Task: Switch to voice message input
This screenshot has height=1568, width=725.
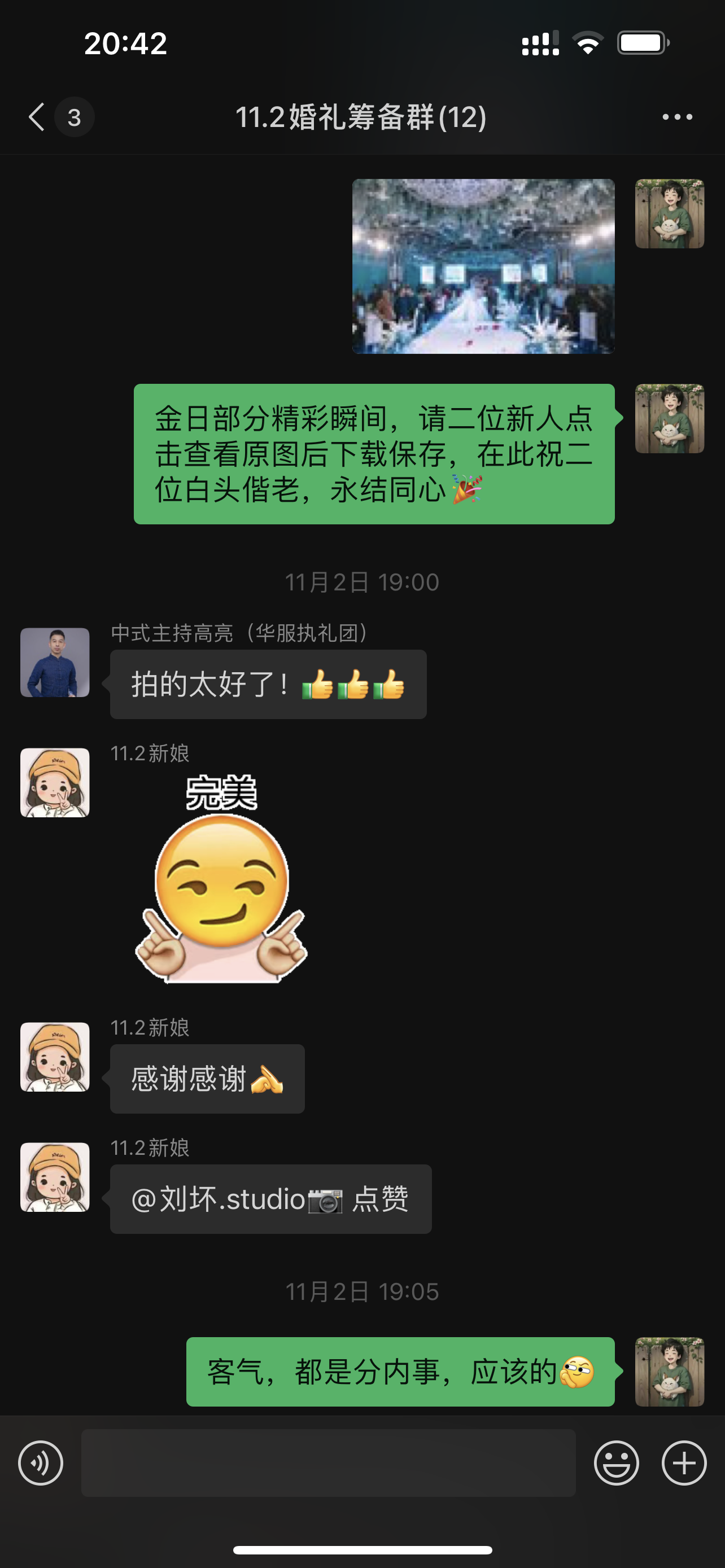Action: point(41,1462)
